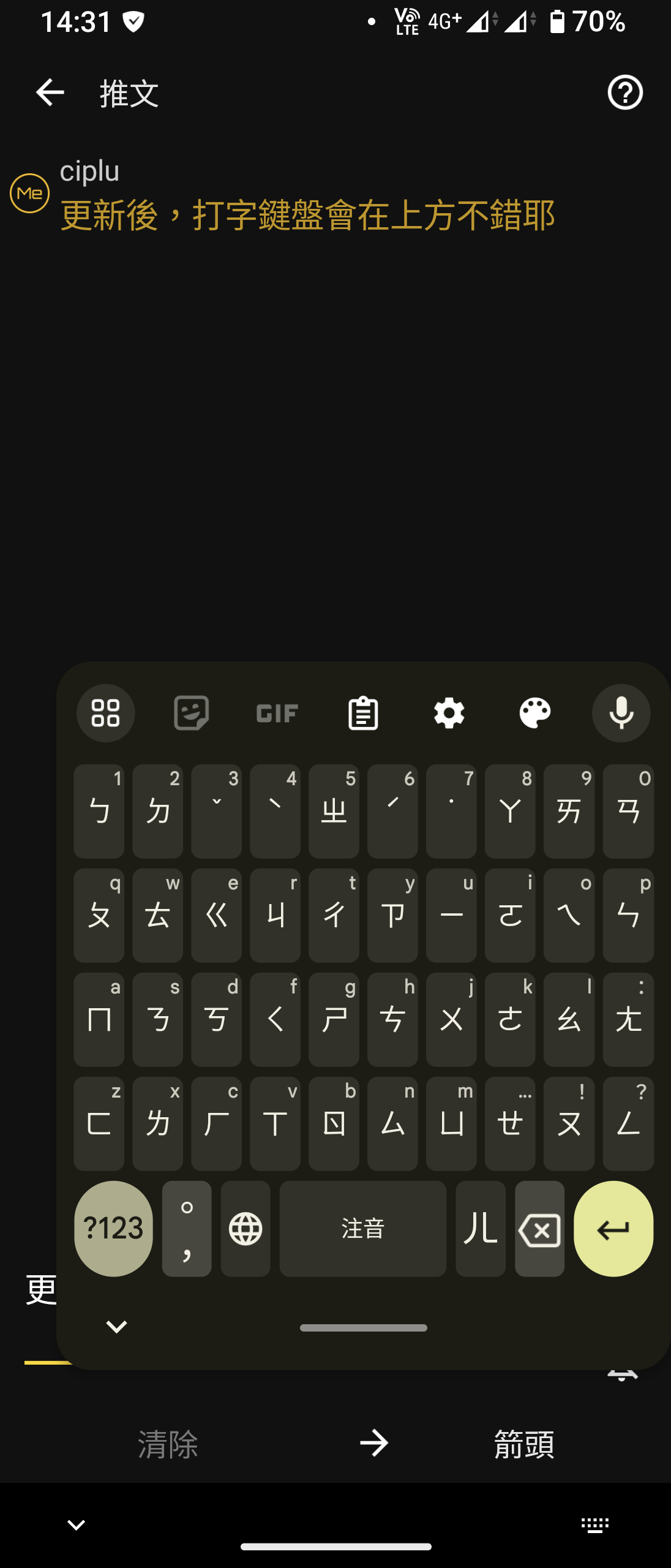The width and height of the screenshot is (671, 1568).
Task: Open keyboard theme palette
Action: point(534,713)
